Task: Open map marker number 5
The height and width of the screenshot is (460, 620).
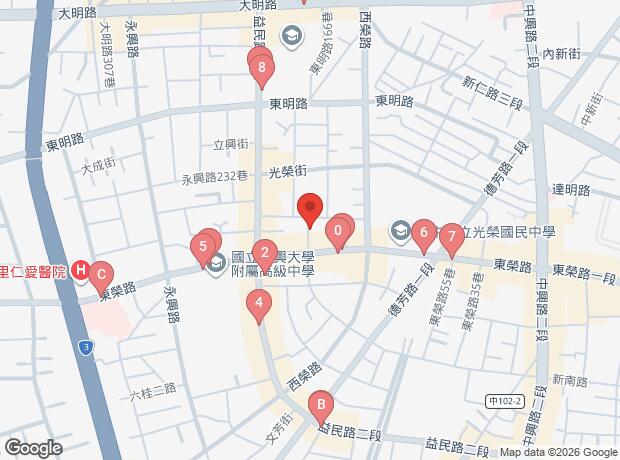Action: click(x=203, y=246)
